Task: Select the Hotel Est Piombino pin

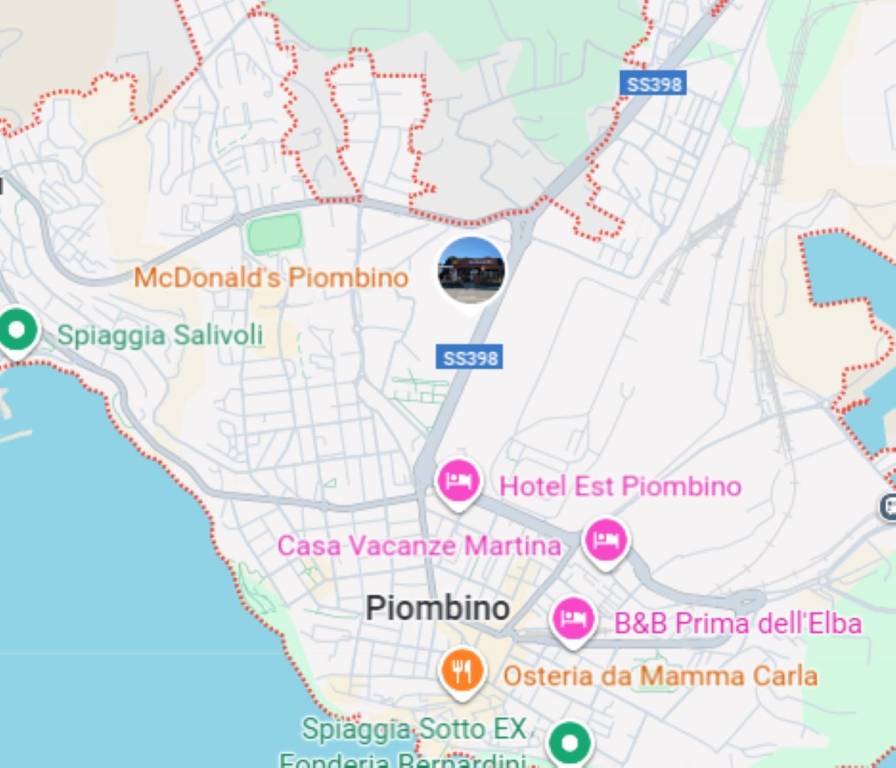Action: point(459,483)
